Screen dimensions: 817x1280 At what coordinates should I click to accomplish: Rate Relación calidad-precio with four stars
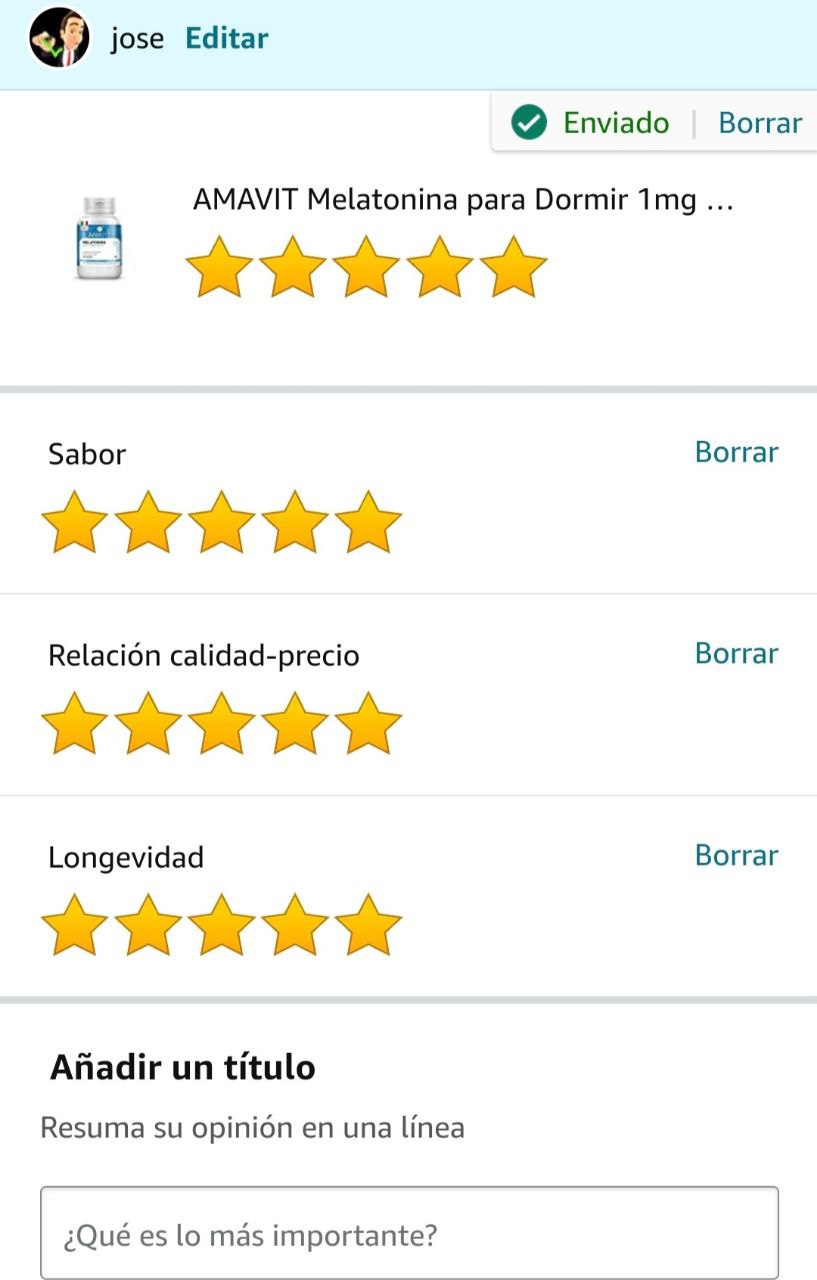point(295,724)
